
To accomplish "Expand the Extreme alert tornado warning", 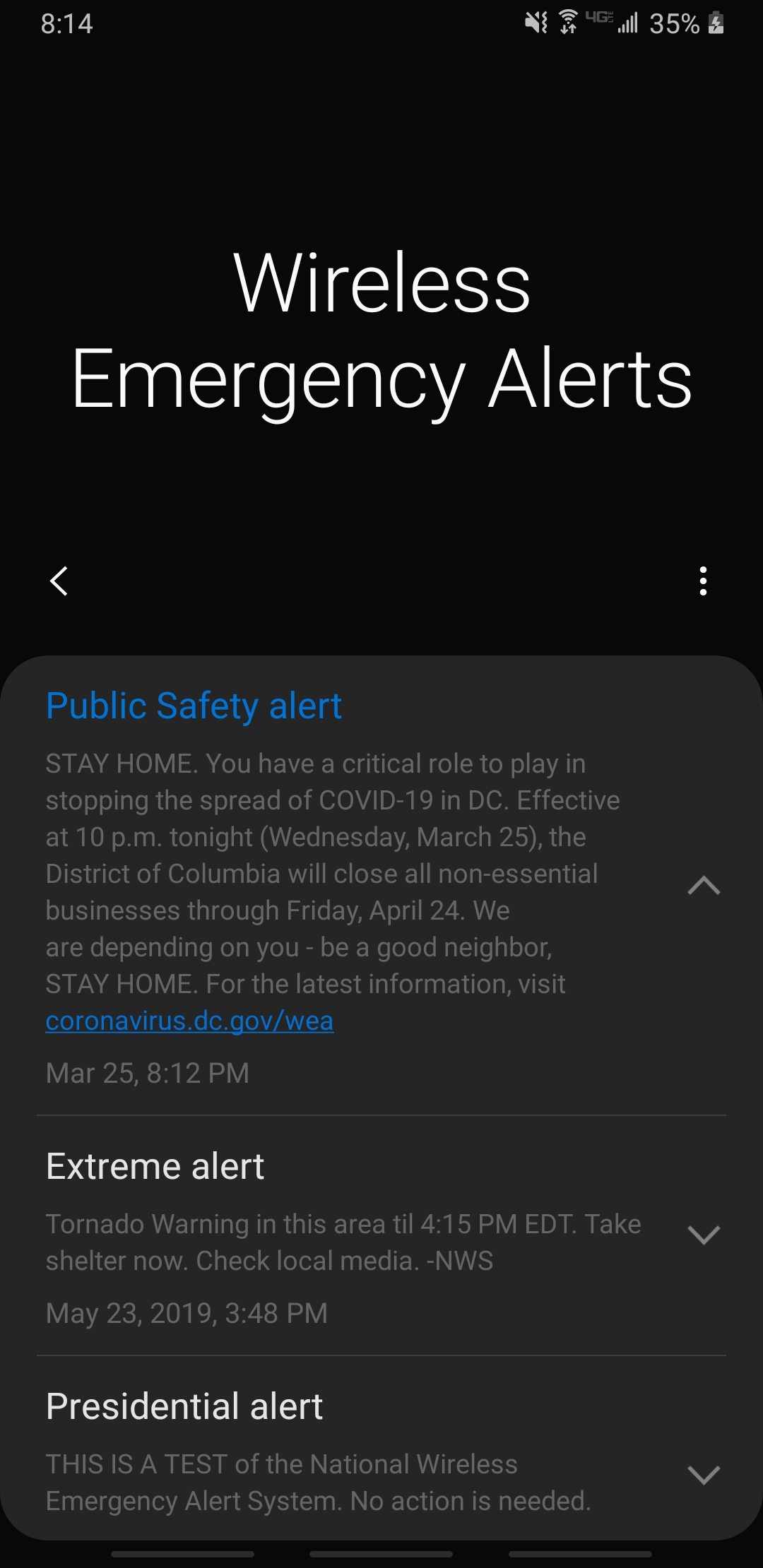I will [704, 1235].
